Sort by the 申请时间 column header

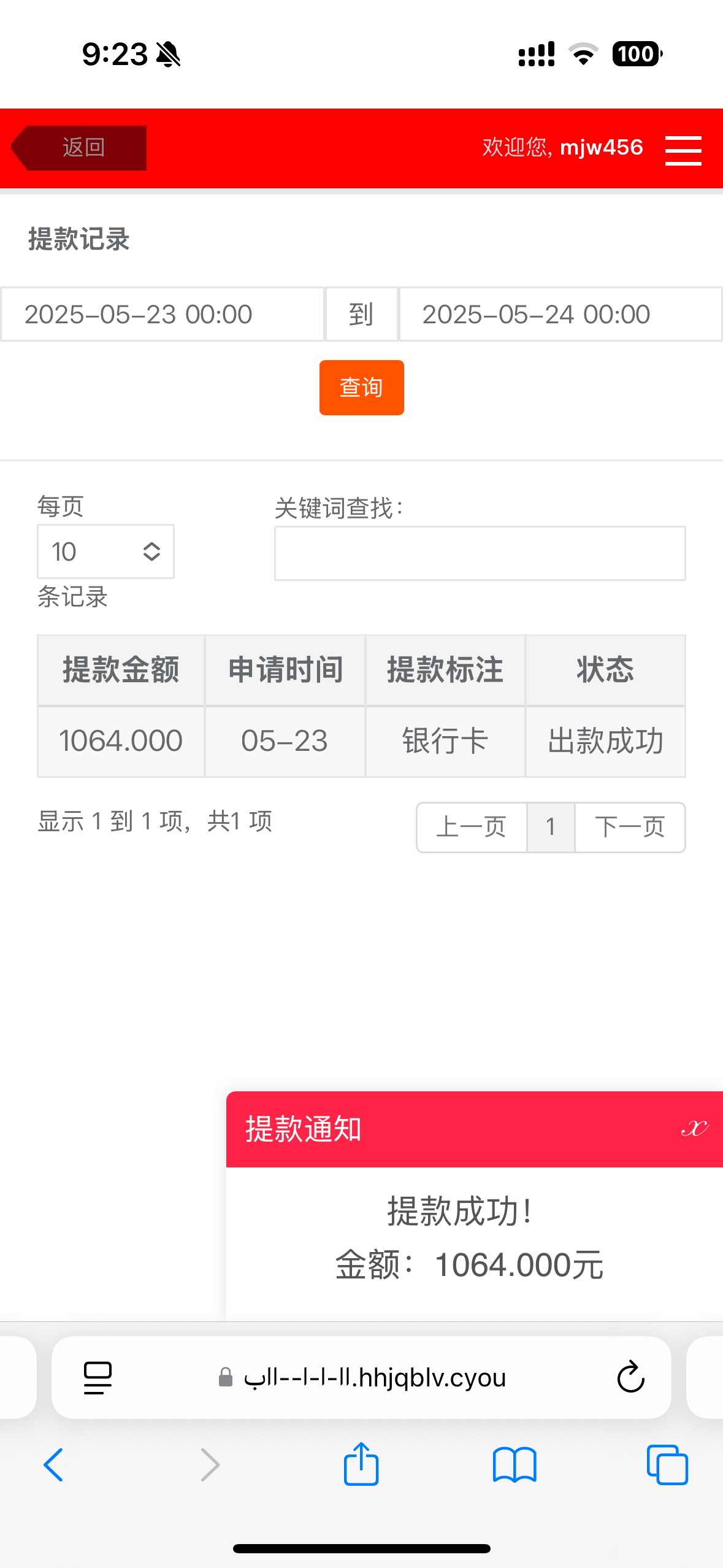coord(285,670)
